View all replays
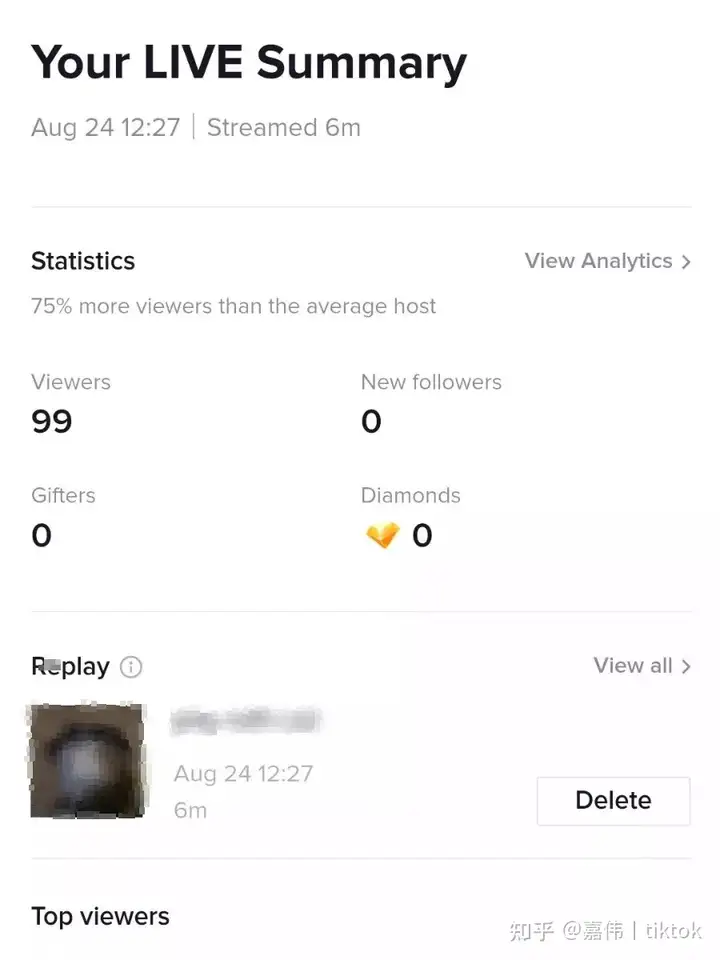The width and height of the screenshot is (720, 960). [x=641, y=666]
